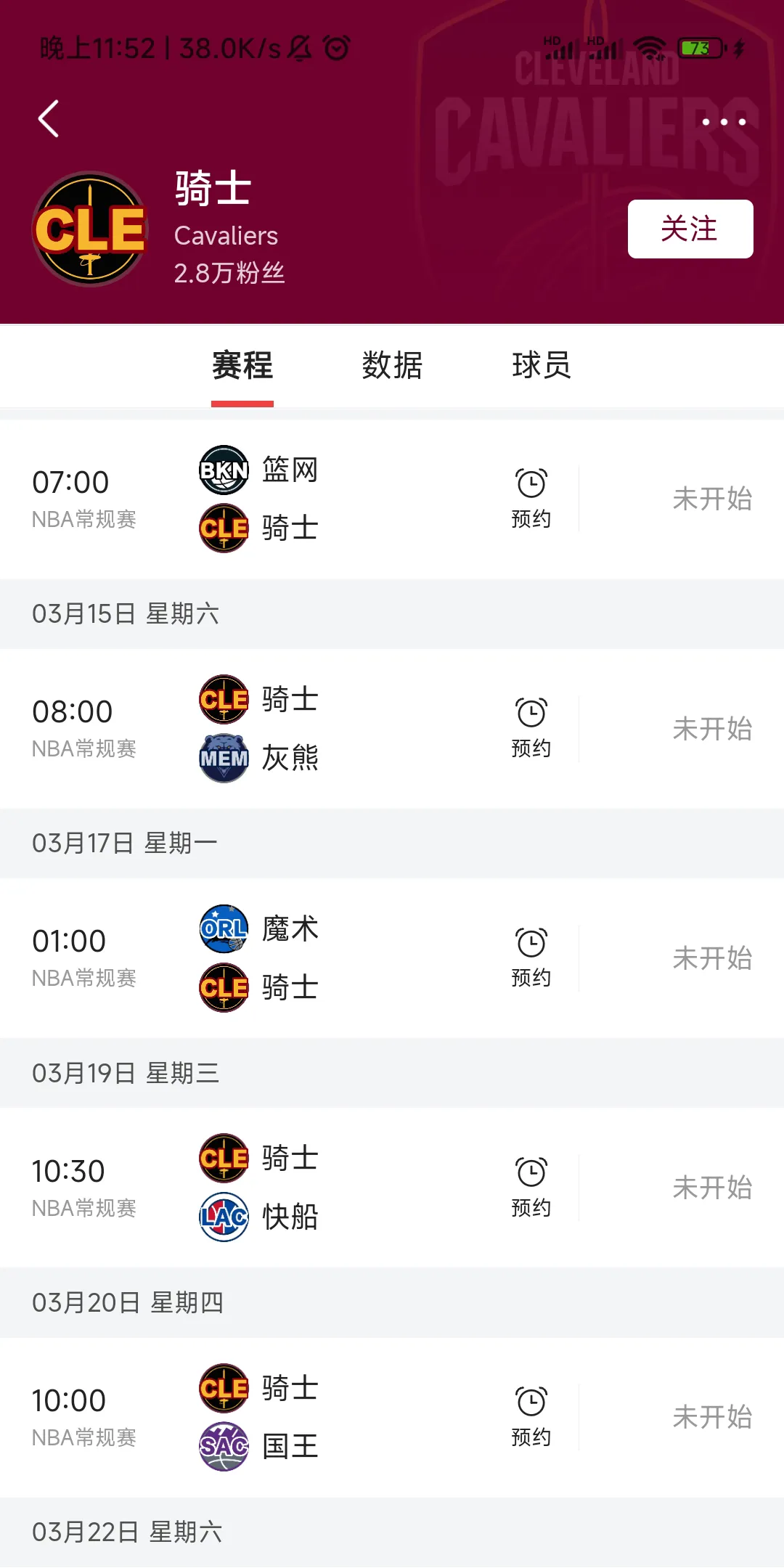The image size is (784, 1568).
Task: Click the Orlando Magic (魔术) logo
Action: click(224, 927)
